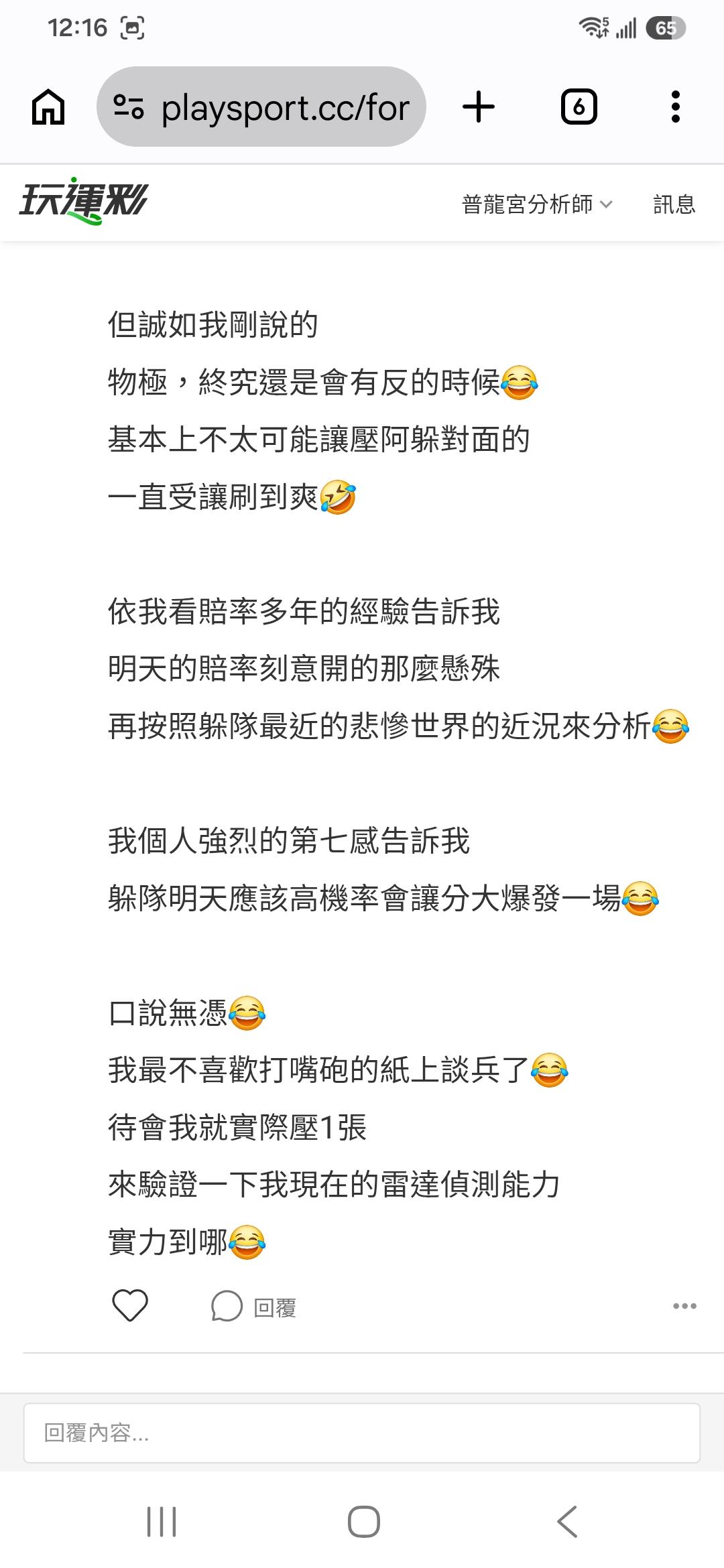Screen dimensions: 724x1568
Task: Open the tab switcher showing 6 tabs
Action: (x=579, y=107)
